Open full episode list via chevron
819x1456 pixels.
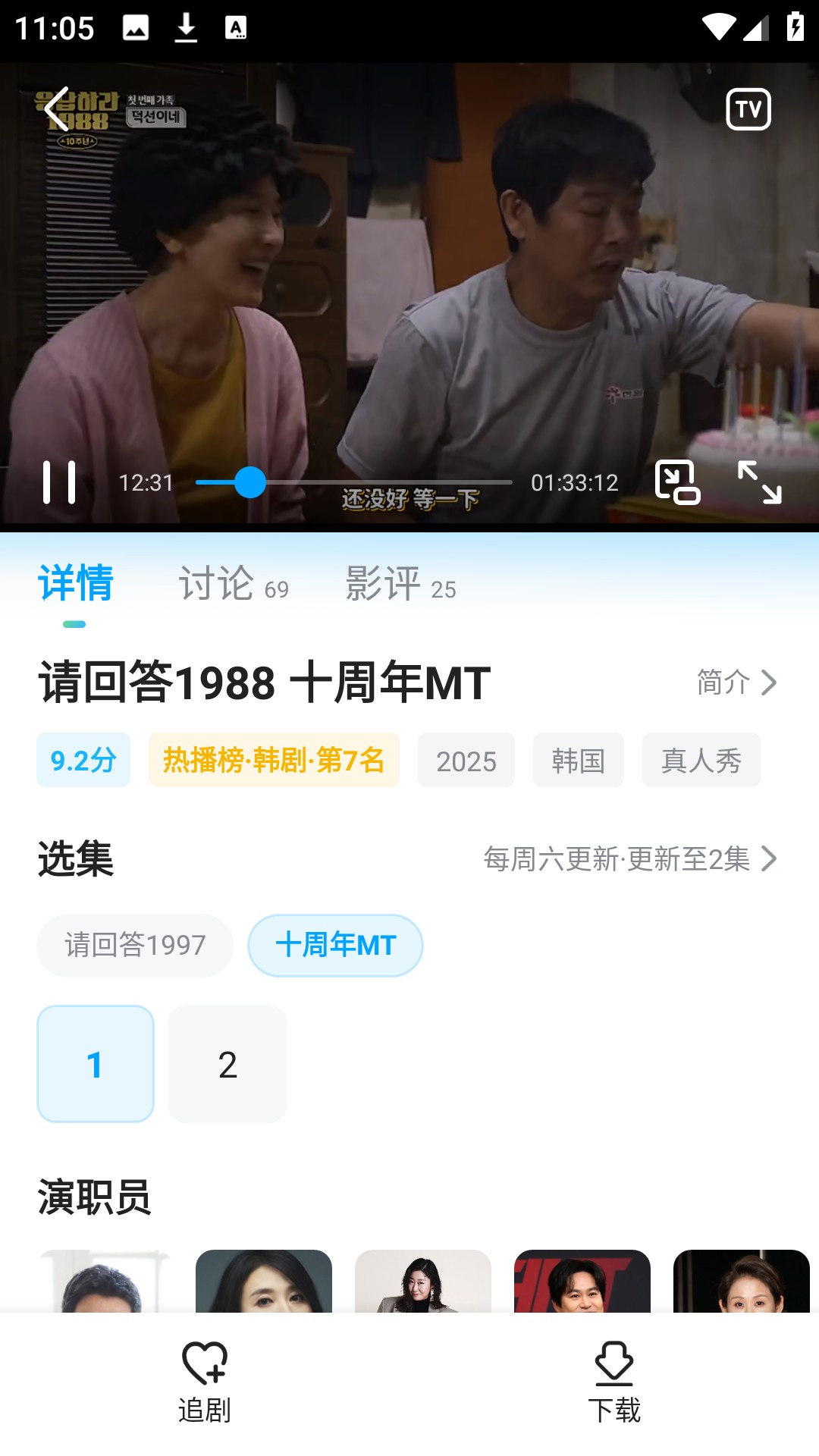click(x=770, y=860)
